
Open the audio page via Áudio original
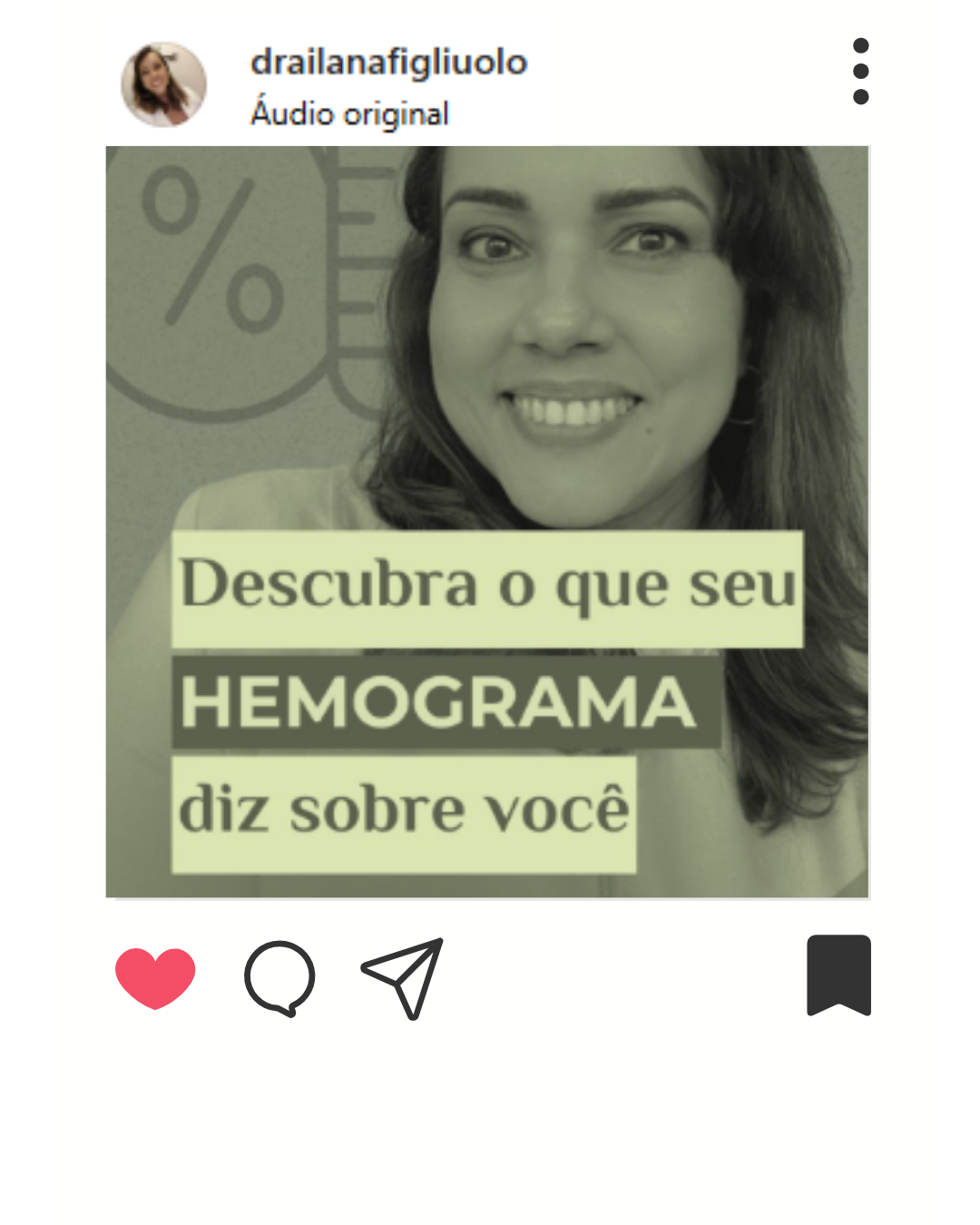click(350, 113)
